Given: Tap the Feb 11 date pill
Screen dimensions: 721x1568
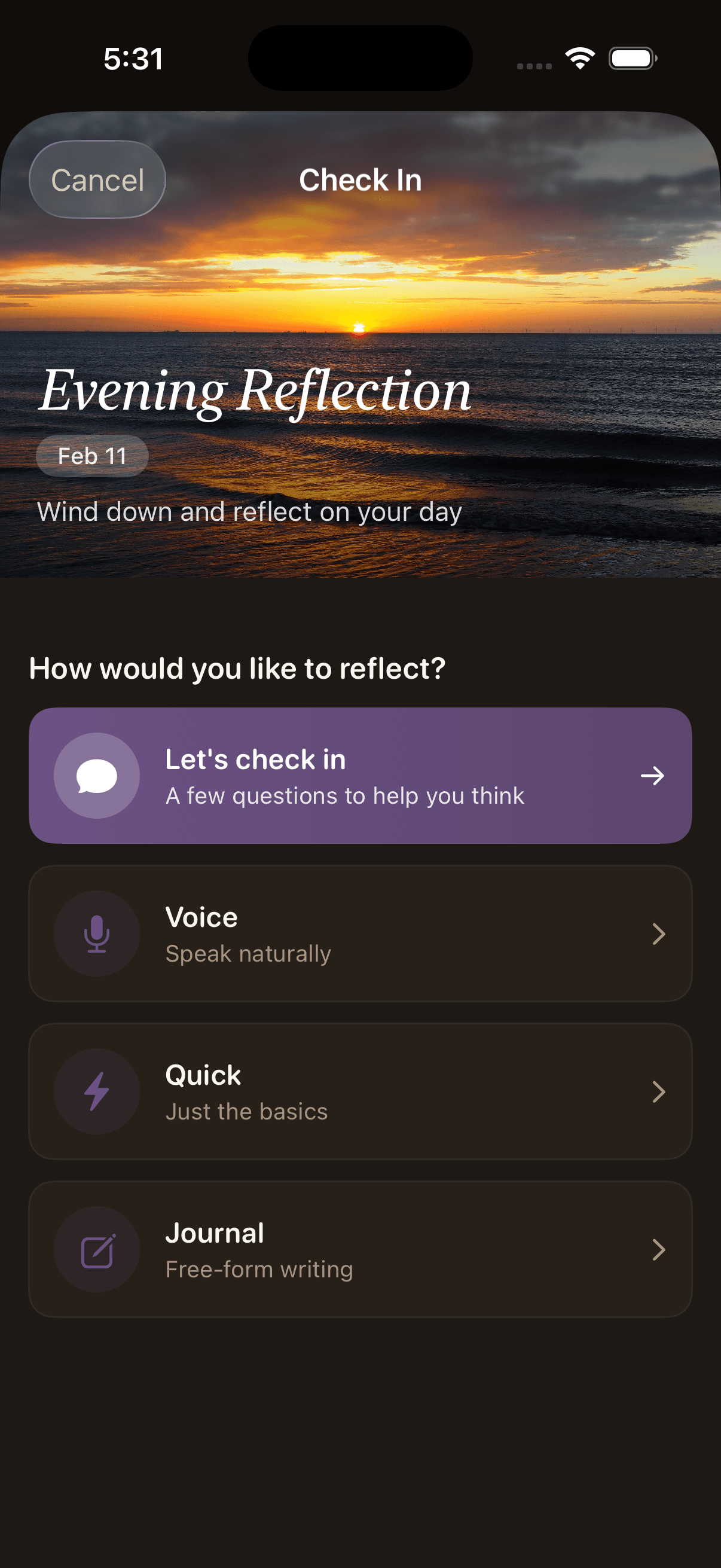Looking at the screenshot, I should pyautogui.click(x=93, y=455).
